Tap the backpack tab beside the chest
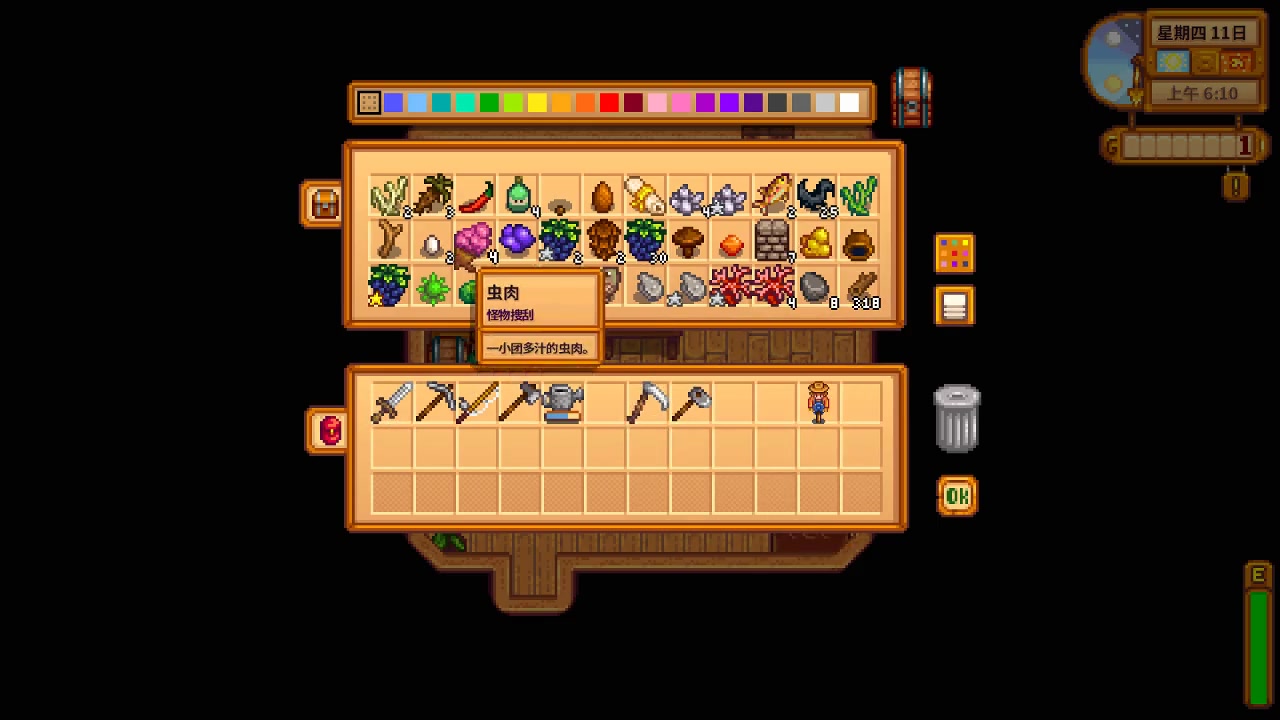The height and width of the screenshot is (720, 1280). tap(323, 204)
